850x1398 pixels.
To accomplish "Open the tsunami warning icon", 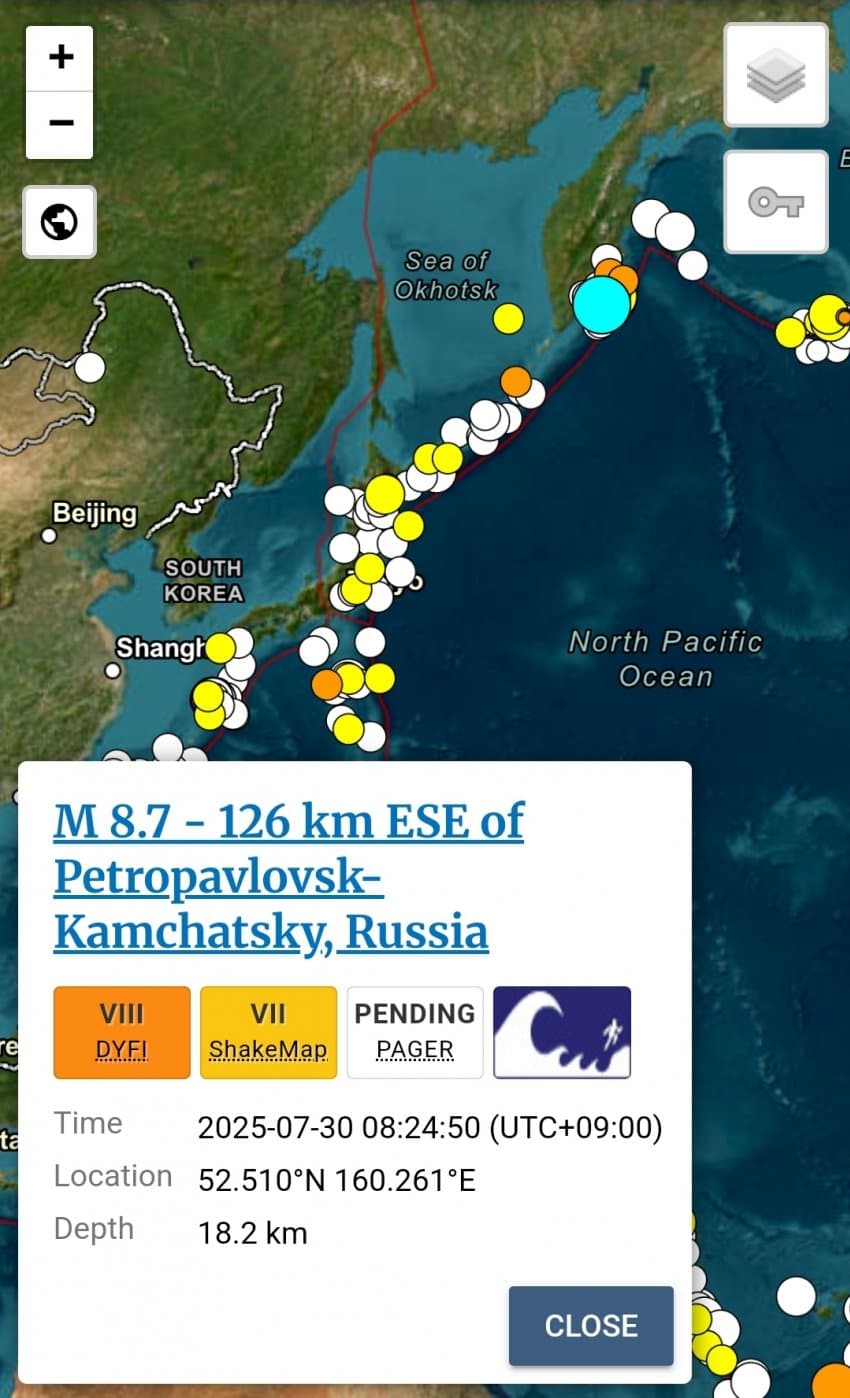I will tap(562, 1032).
